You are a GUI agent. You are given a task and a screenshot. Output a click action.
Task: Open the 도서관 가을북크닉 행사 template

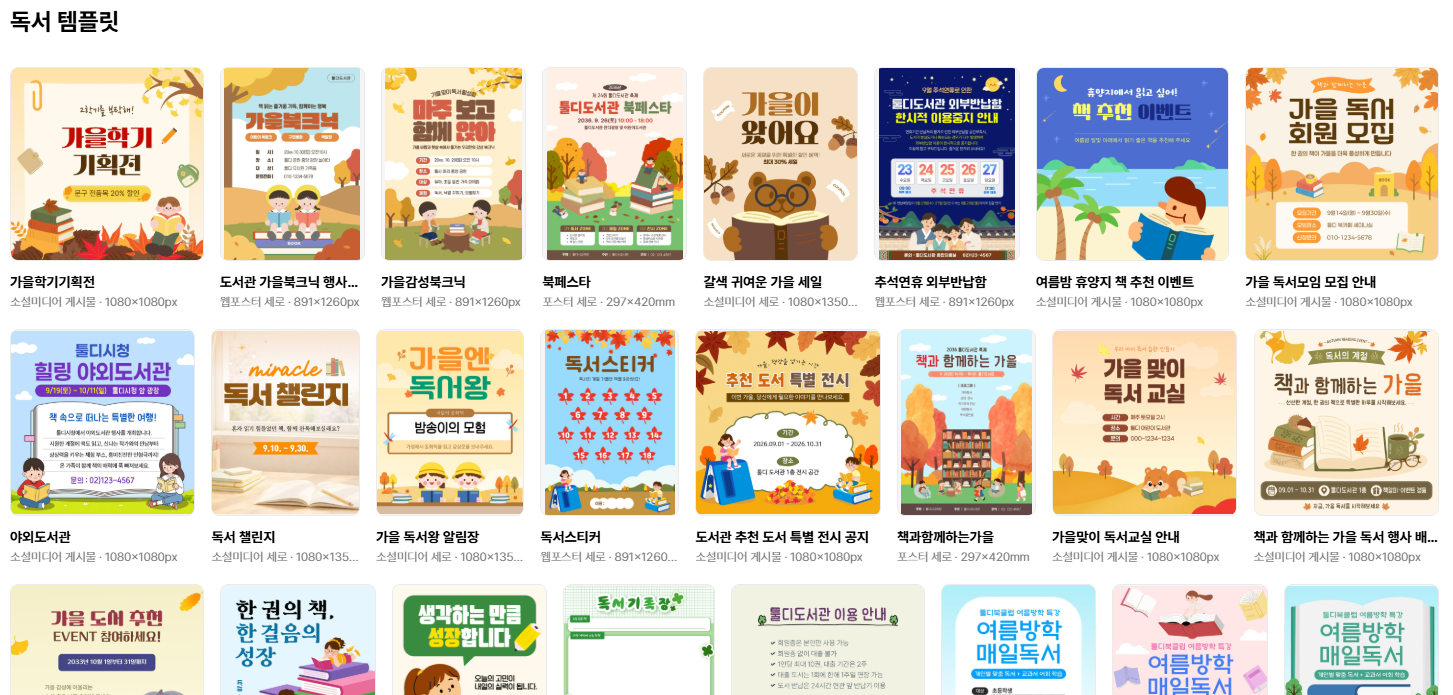[x=291, y=164]
